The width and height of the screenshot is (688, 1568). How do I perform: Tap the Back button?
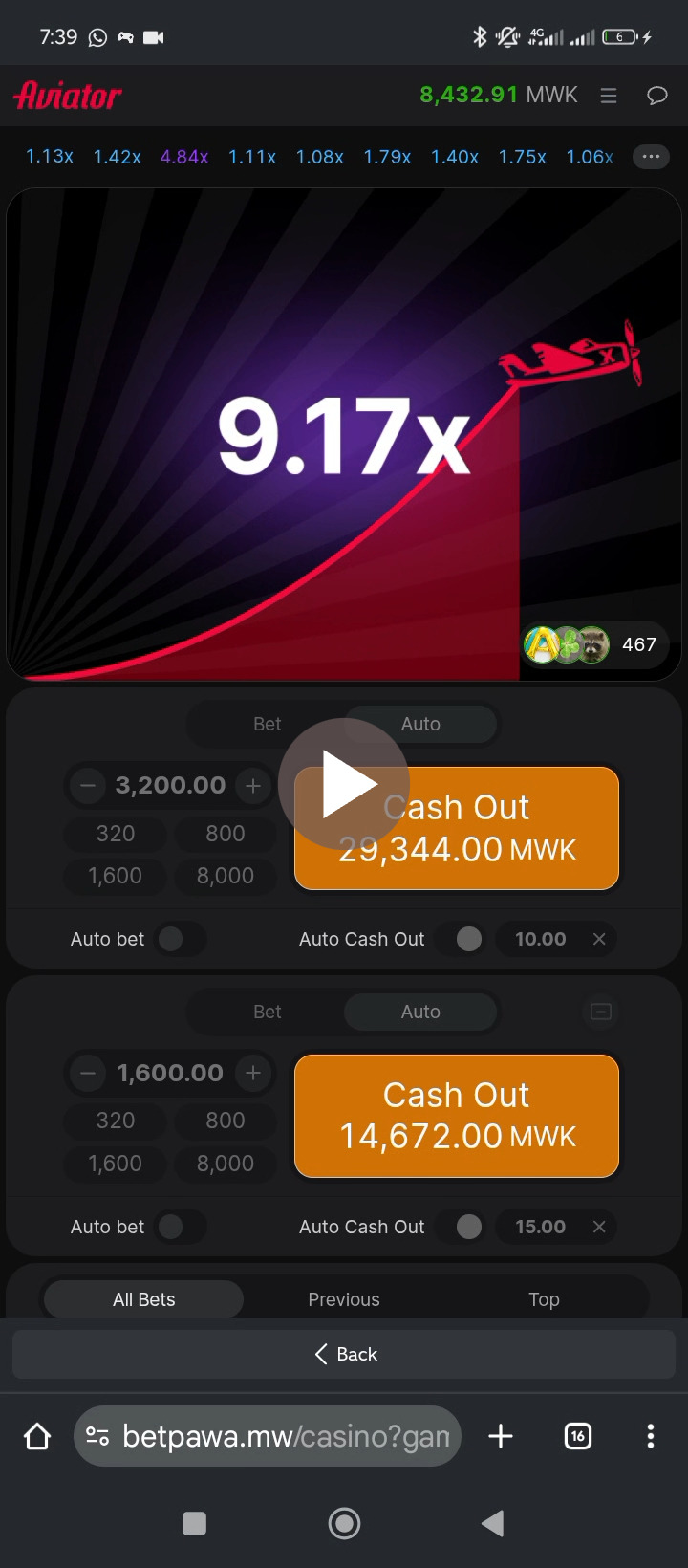pos(344,1354)
